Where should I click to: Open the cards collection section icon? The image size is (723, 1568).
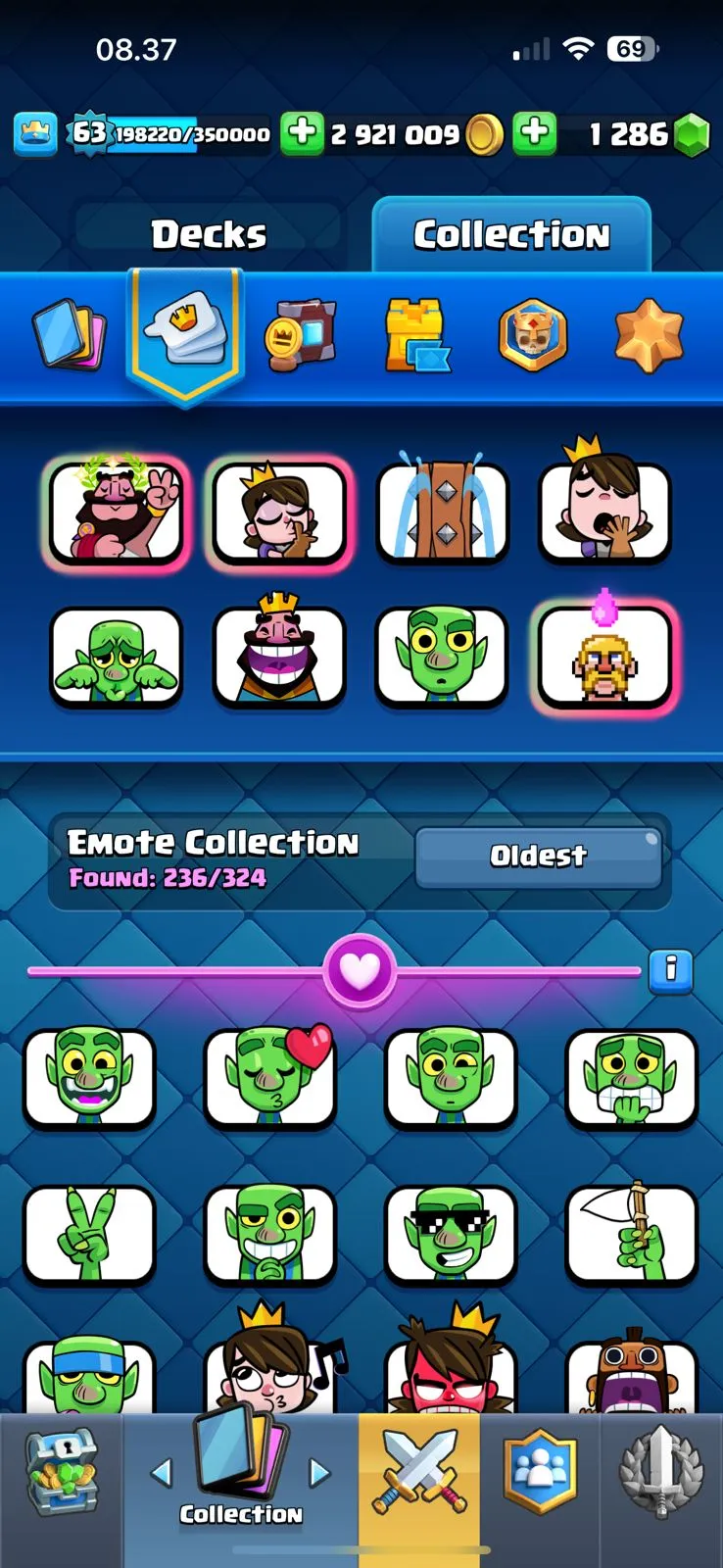pos(68,335)
